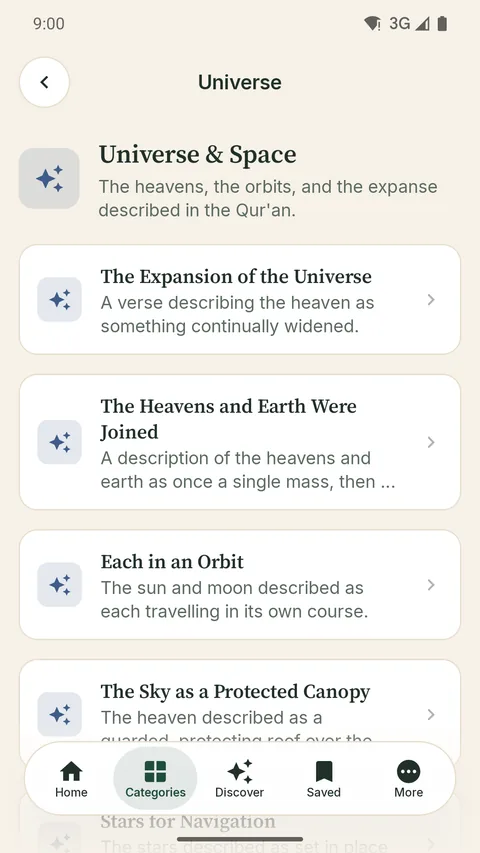The height and width of the screenshot is (853, 480).
Task: Go to the Discover tab
Action: coord(239,778)
